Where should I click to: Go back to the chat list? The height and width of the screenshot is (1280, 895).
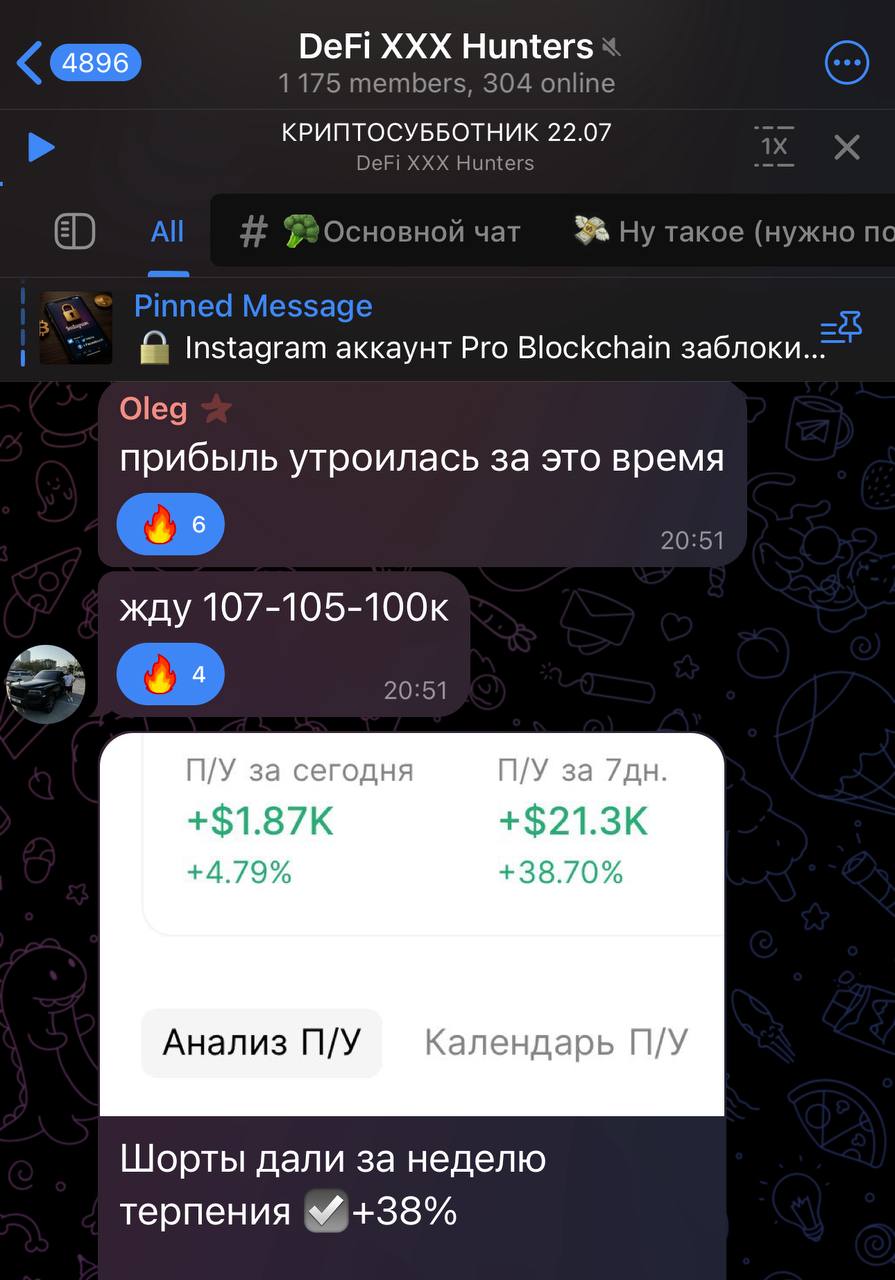click(78, 63)
